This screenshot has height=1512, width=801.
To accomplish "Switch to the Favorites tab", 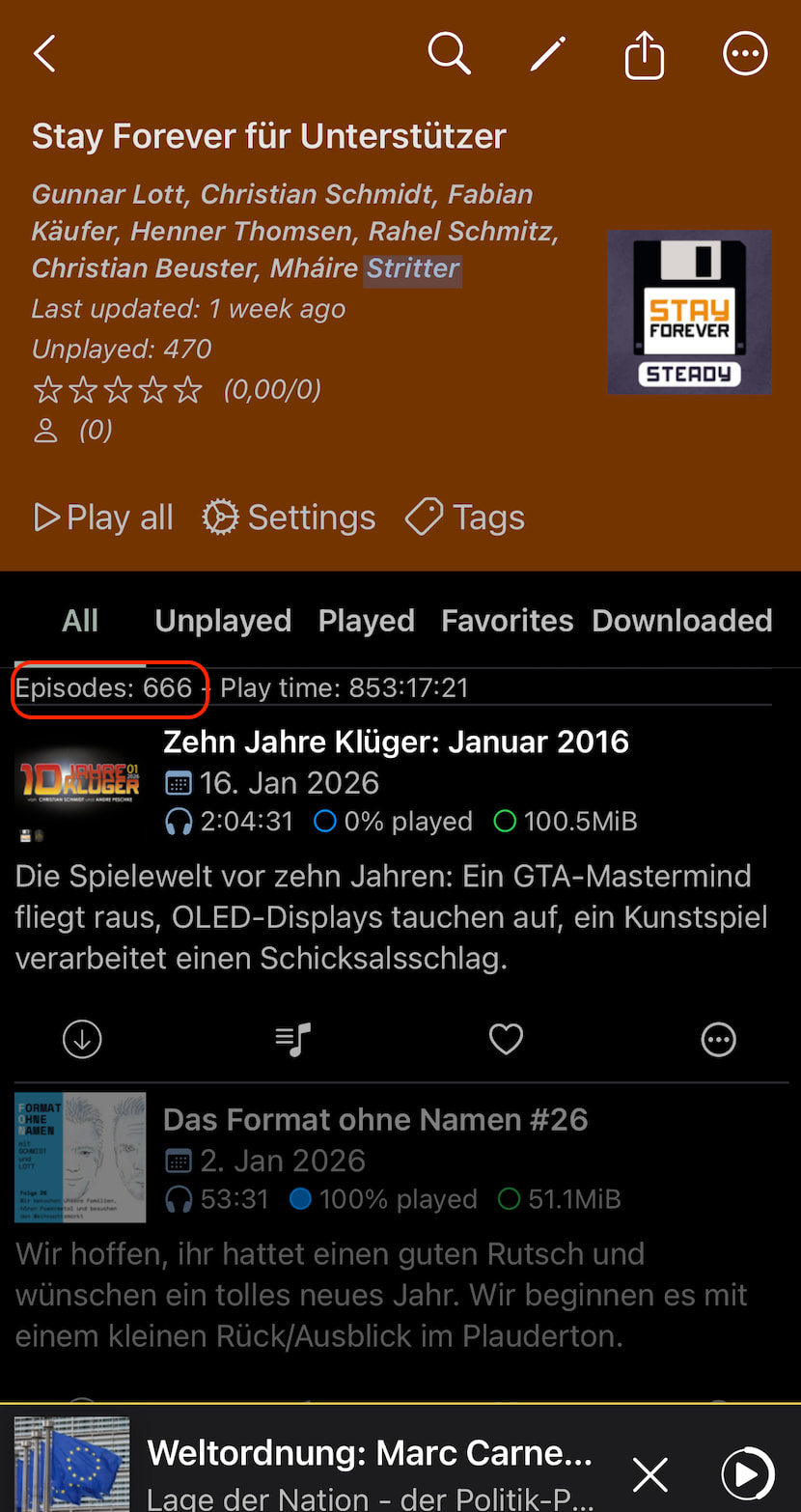I will tap(507, 620).
